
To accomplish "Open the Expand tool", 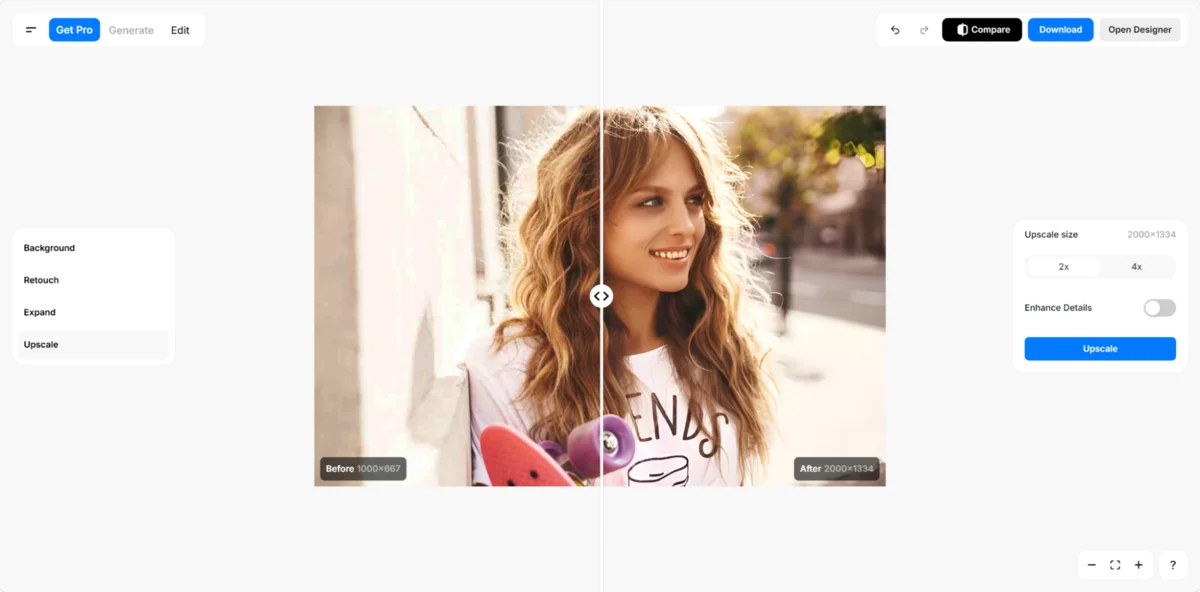I will point(40,312).
